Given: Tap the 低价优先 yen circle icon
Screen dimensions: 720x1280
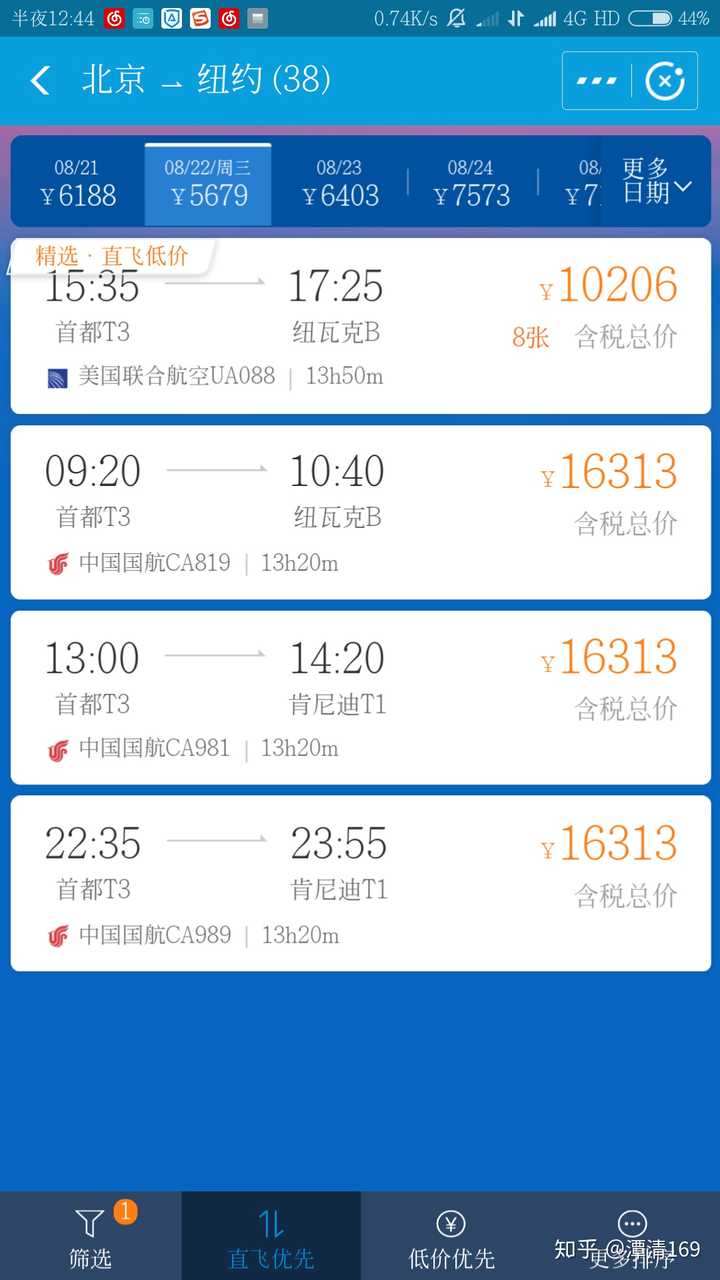Looking at the screenshot, I should [x=450, y=1222].
